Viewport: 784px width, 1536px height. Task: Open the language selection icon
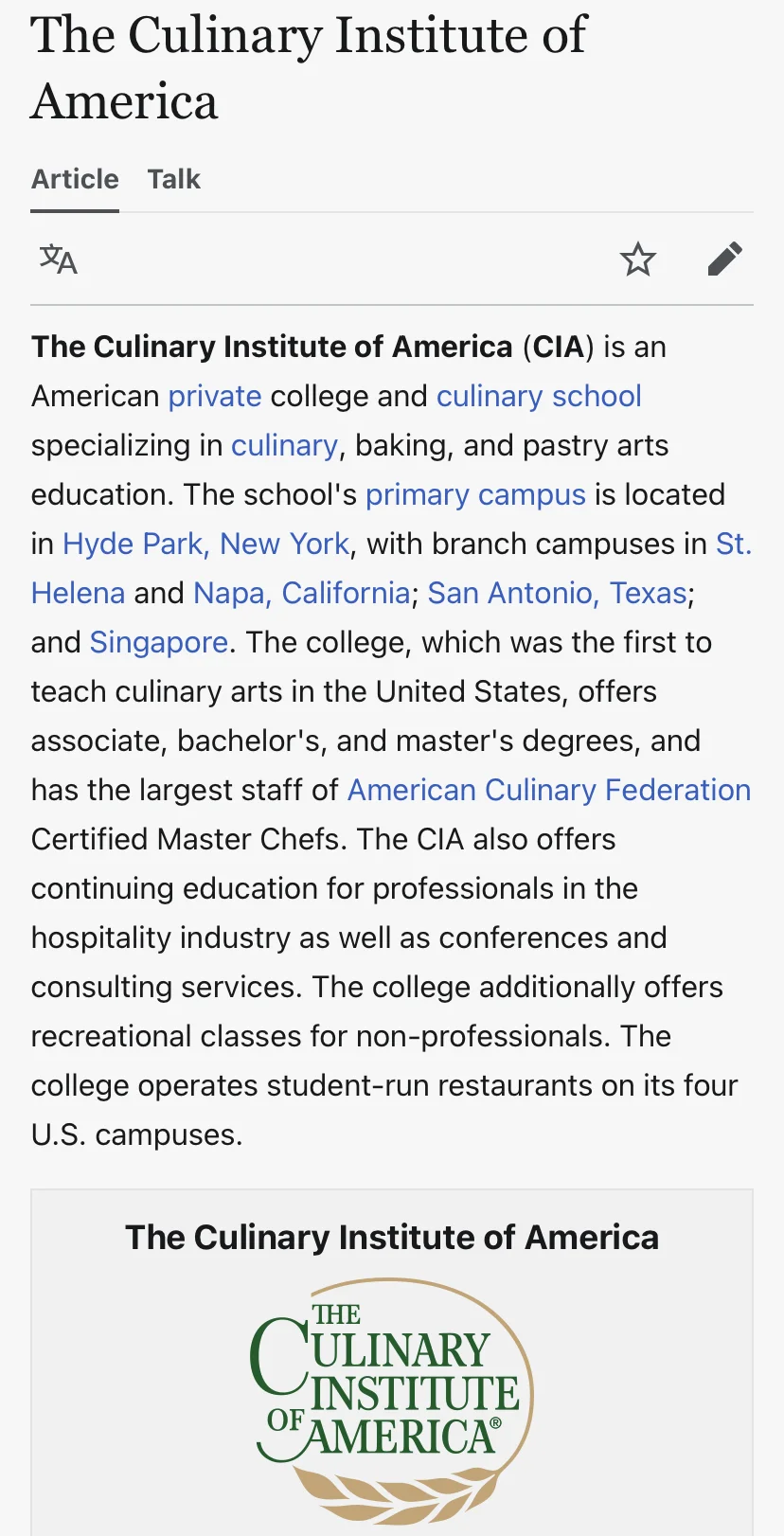[58, 259]
